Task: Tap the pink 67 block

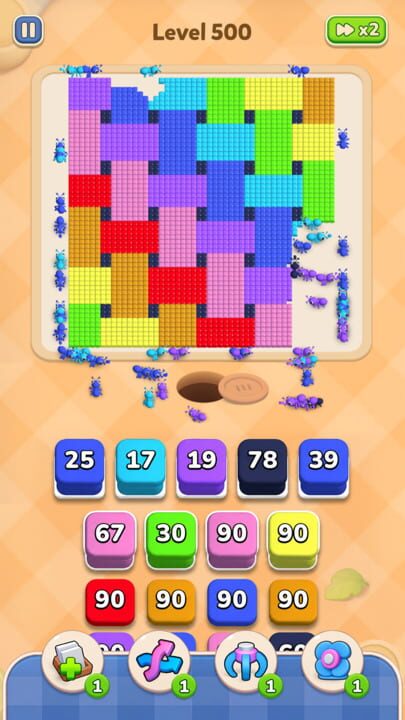Action: tap(110, 540)
